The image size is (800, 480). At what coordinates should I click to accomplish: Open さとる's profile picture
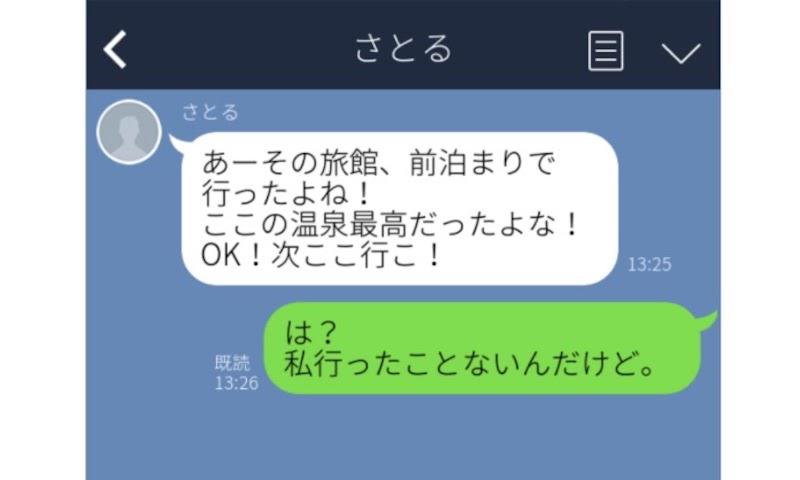[128, 132]
